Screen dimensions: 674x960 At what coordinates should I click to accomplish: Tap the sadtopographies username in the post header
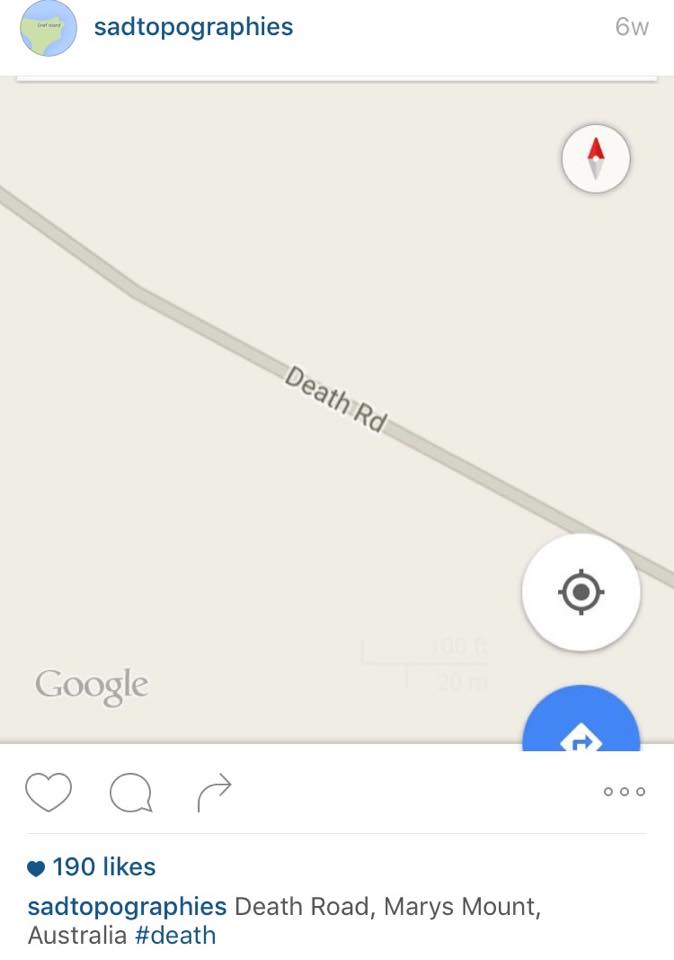click(x=193, y=27)
